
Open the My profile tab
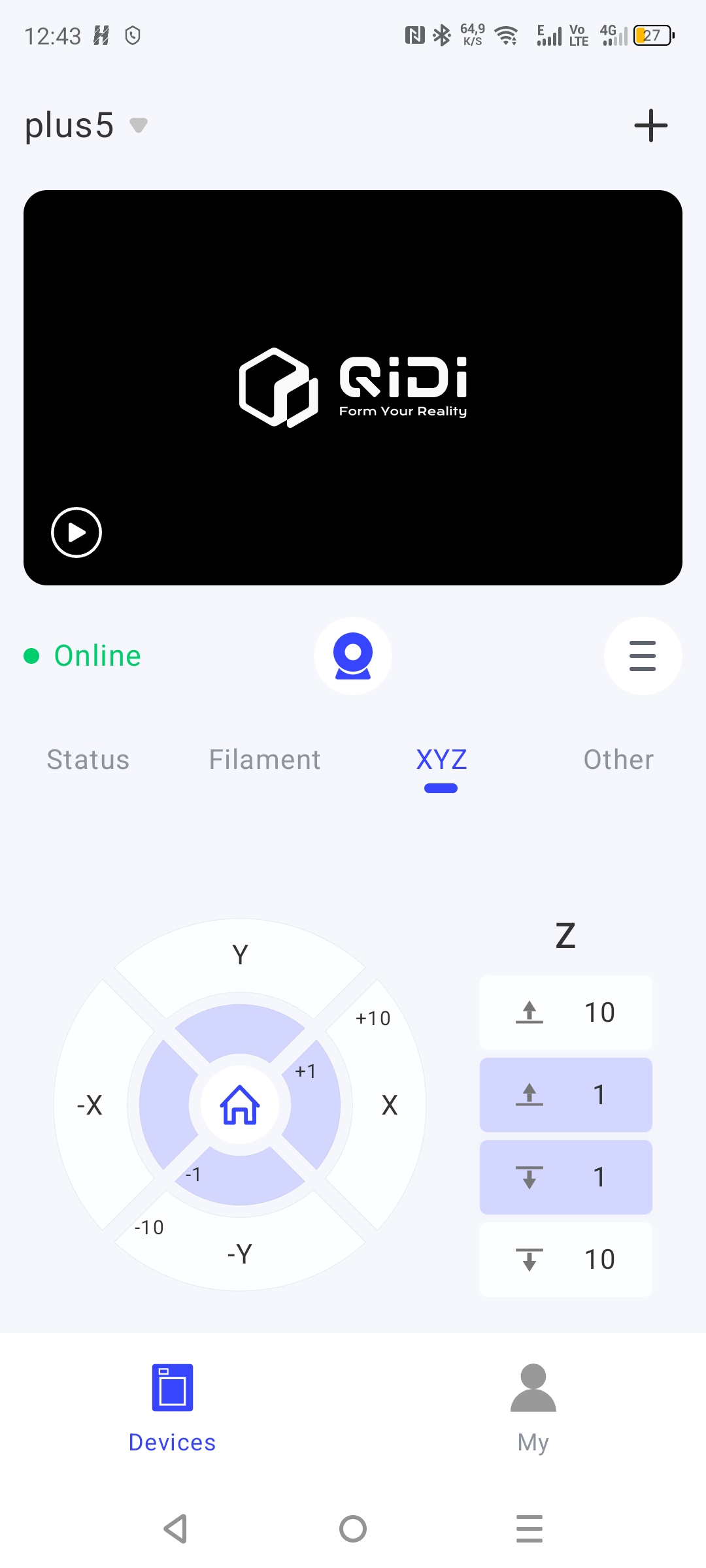pyautogui.click(x=533, y=1409)
